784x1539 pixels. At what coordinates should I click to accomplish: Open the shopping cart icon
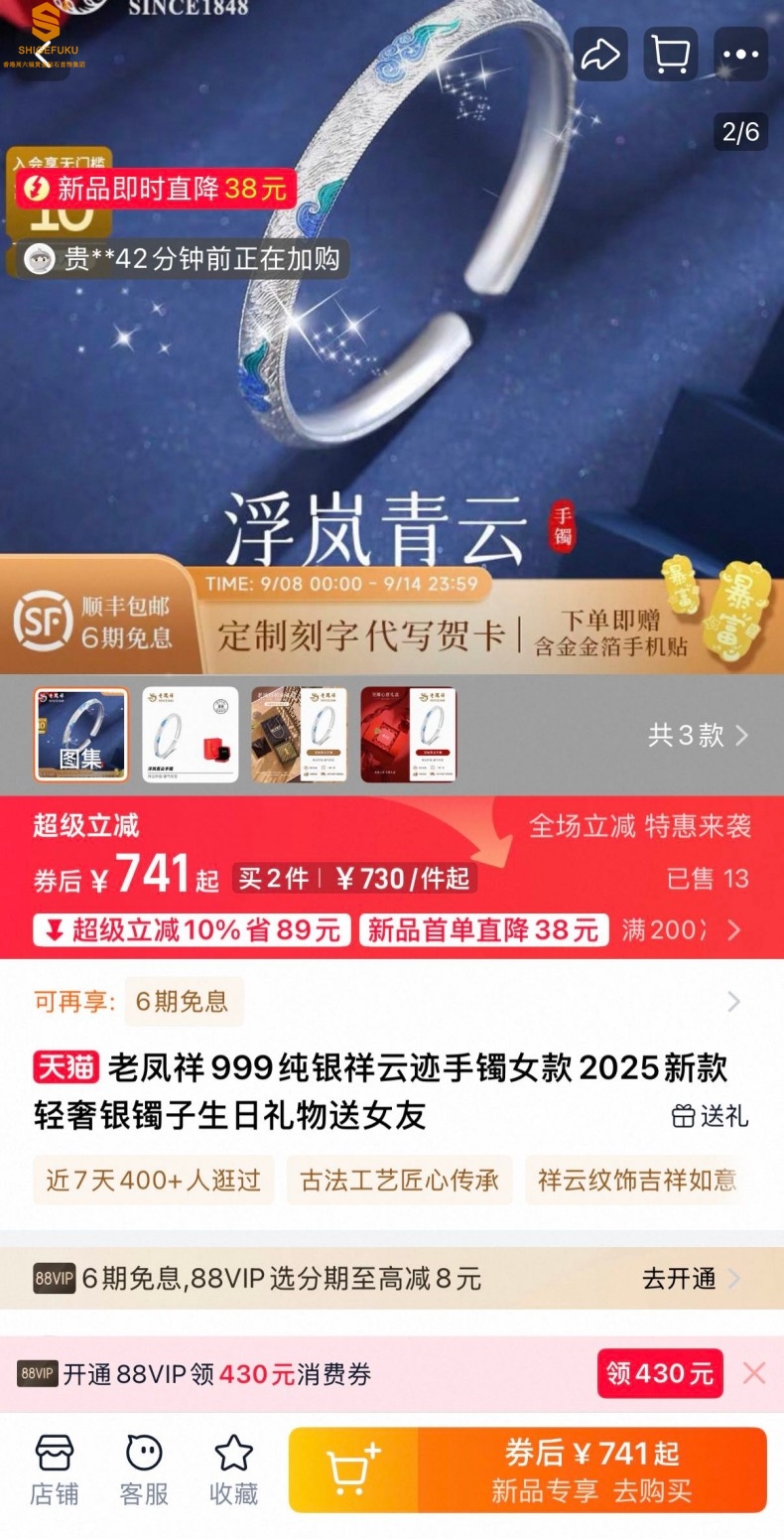coord(670,55)
